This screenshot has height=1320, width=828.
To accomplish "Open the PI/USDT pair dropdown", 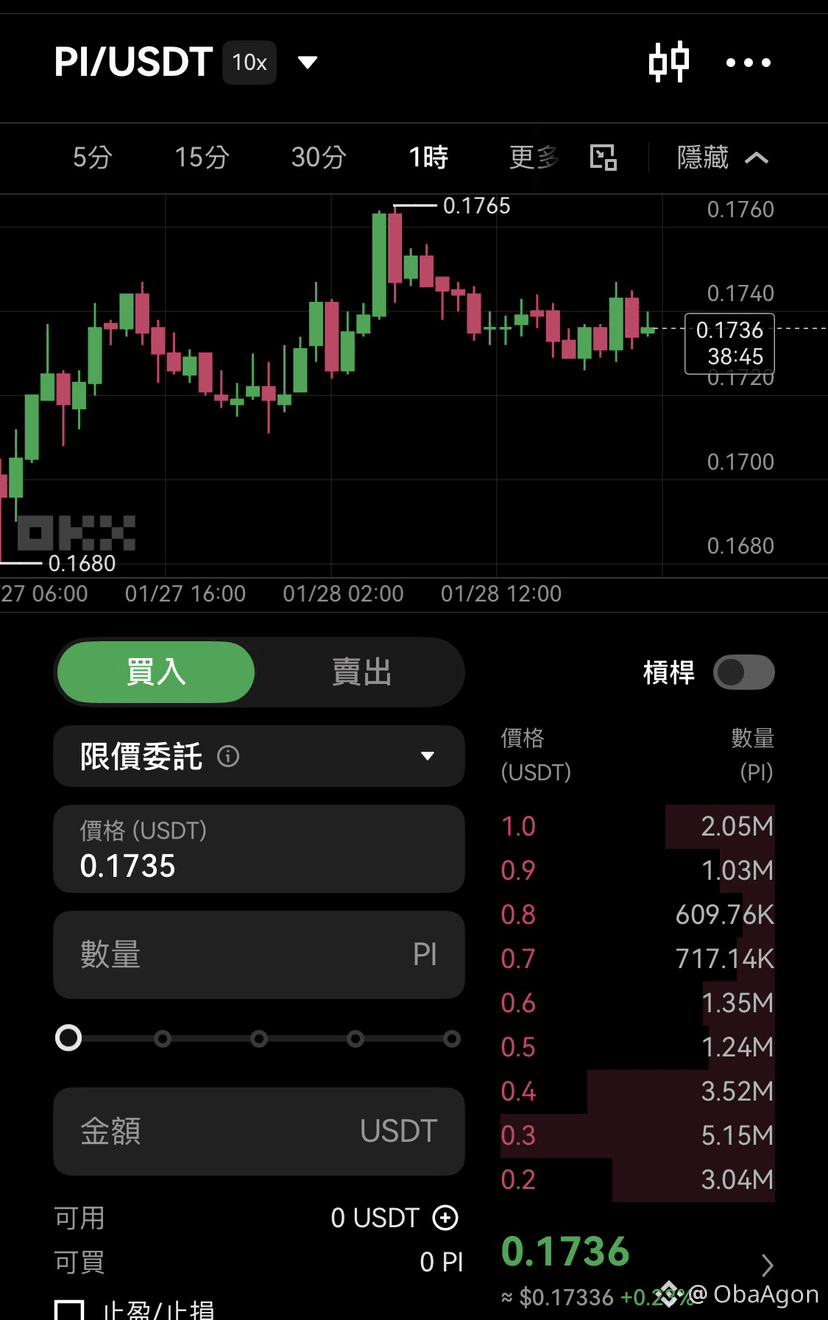I will click(307, 62).
